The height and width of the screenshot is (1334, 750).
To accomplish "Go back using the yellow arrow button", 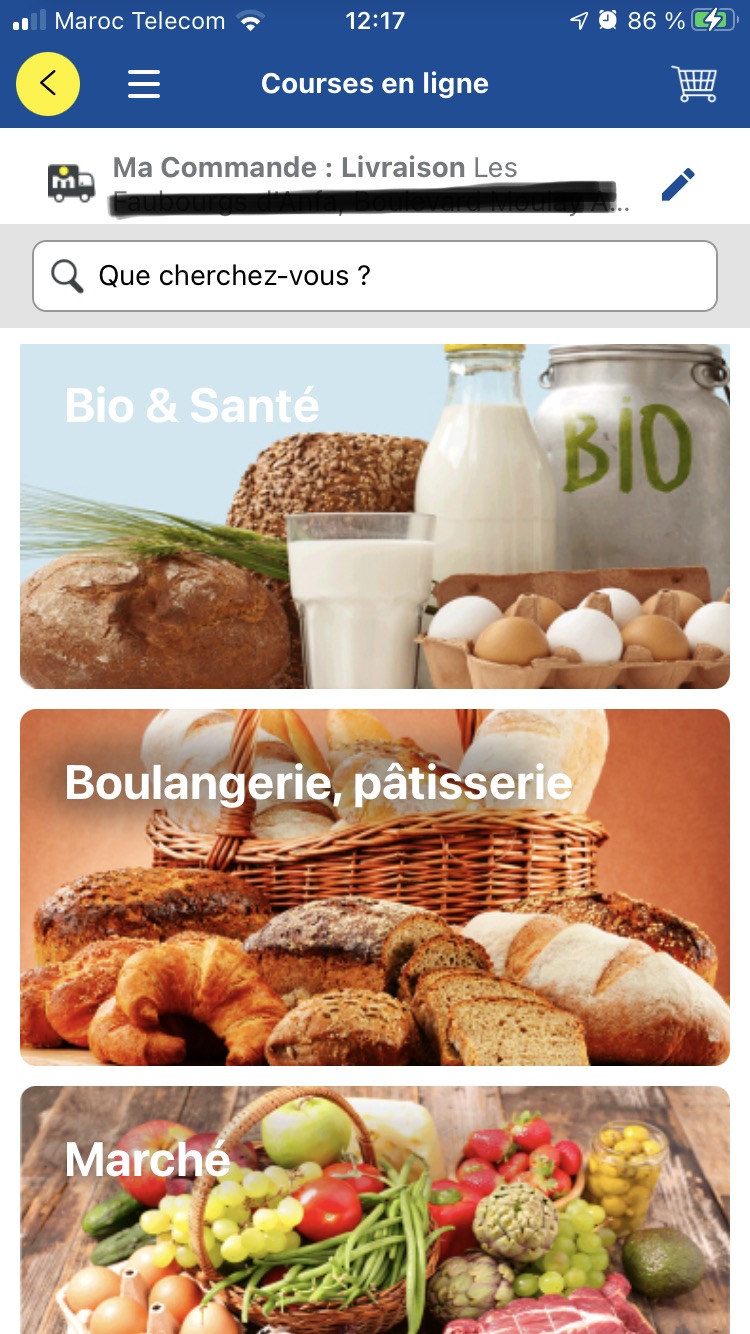I will (48, 84).
